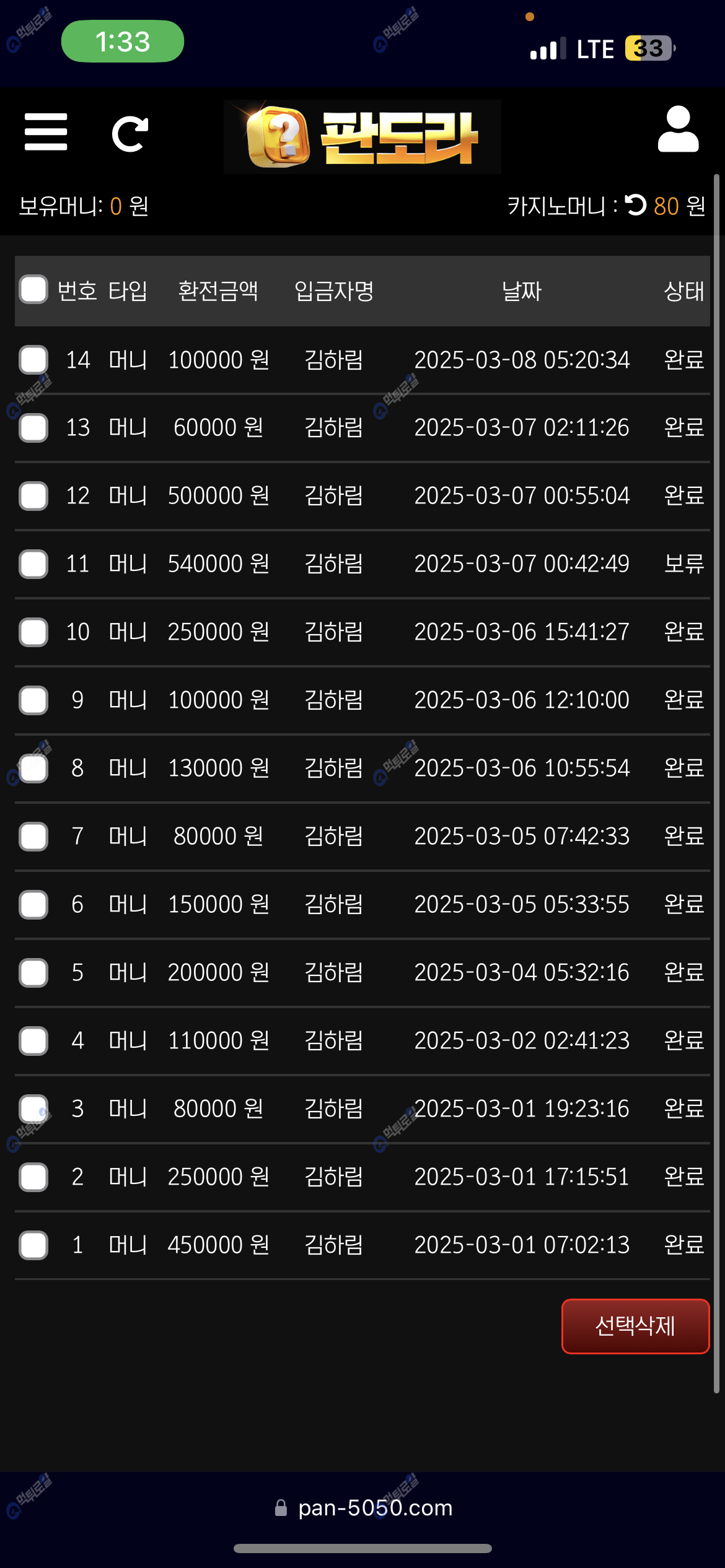Refresh the 카지노머니 balance

click(x=636, y=205)
